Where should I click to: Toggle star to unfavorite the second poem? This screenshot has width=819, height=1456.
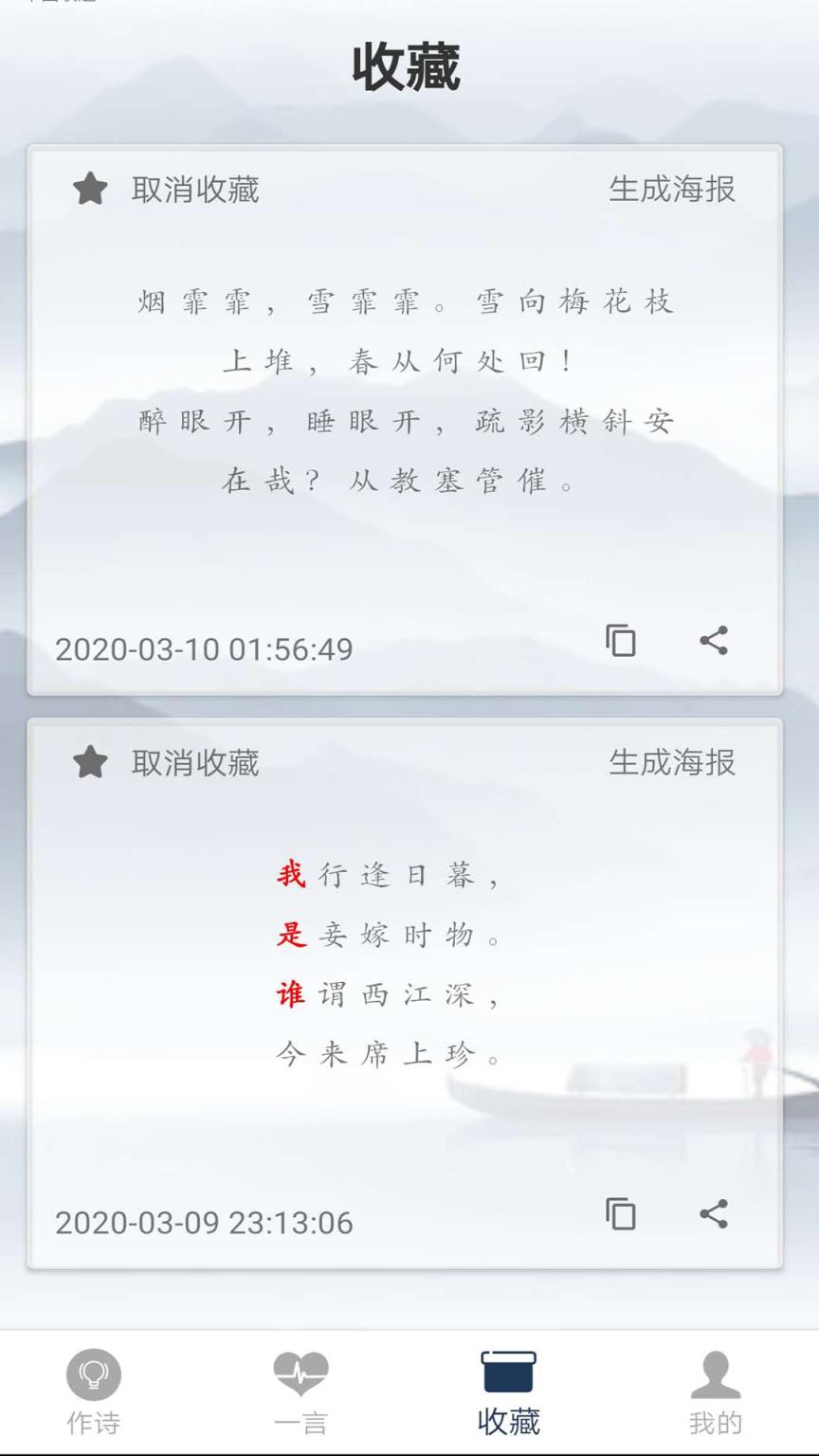pyautogui.click(x=89, y=764)
